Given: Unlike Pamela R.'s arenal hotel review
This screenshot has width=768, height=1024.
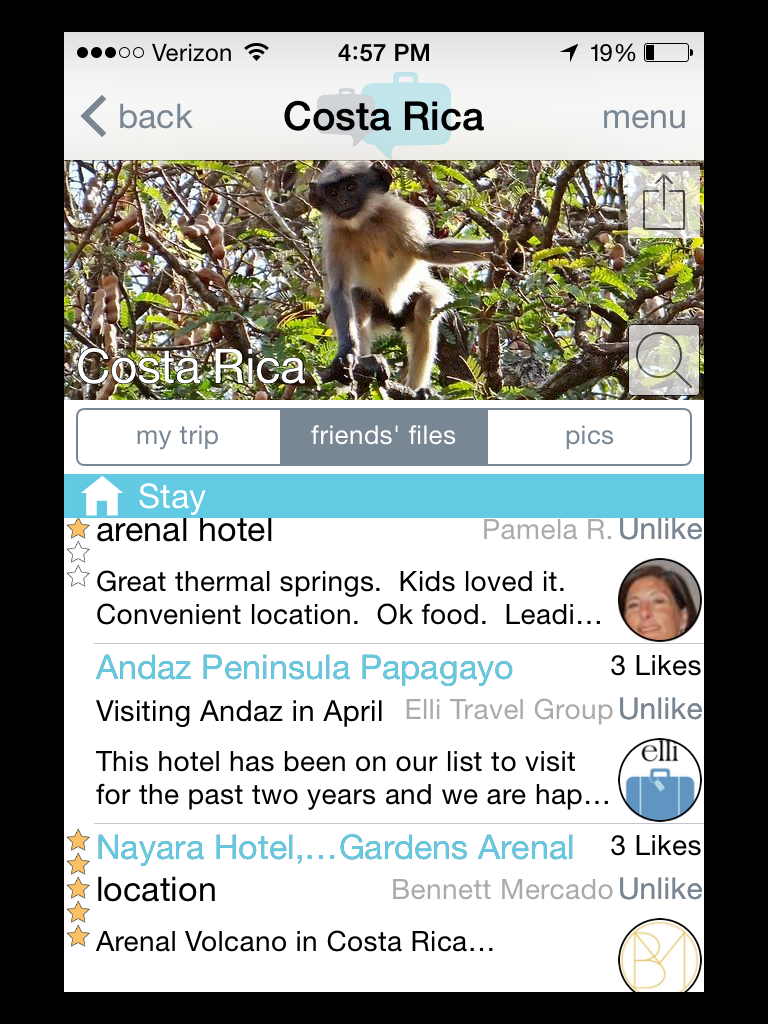Looking at the screenshot, I should click(660, 530).
